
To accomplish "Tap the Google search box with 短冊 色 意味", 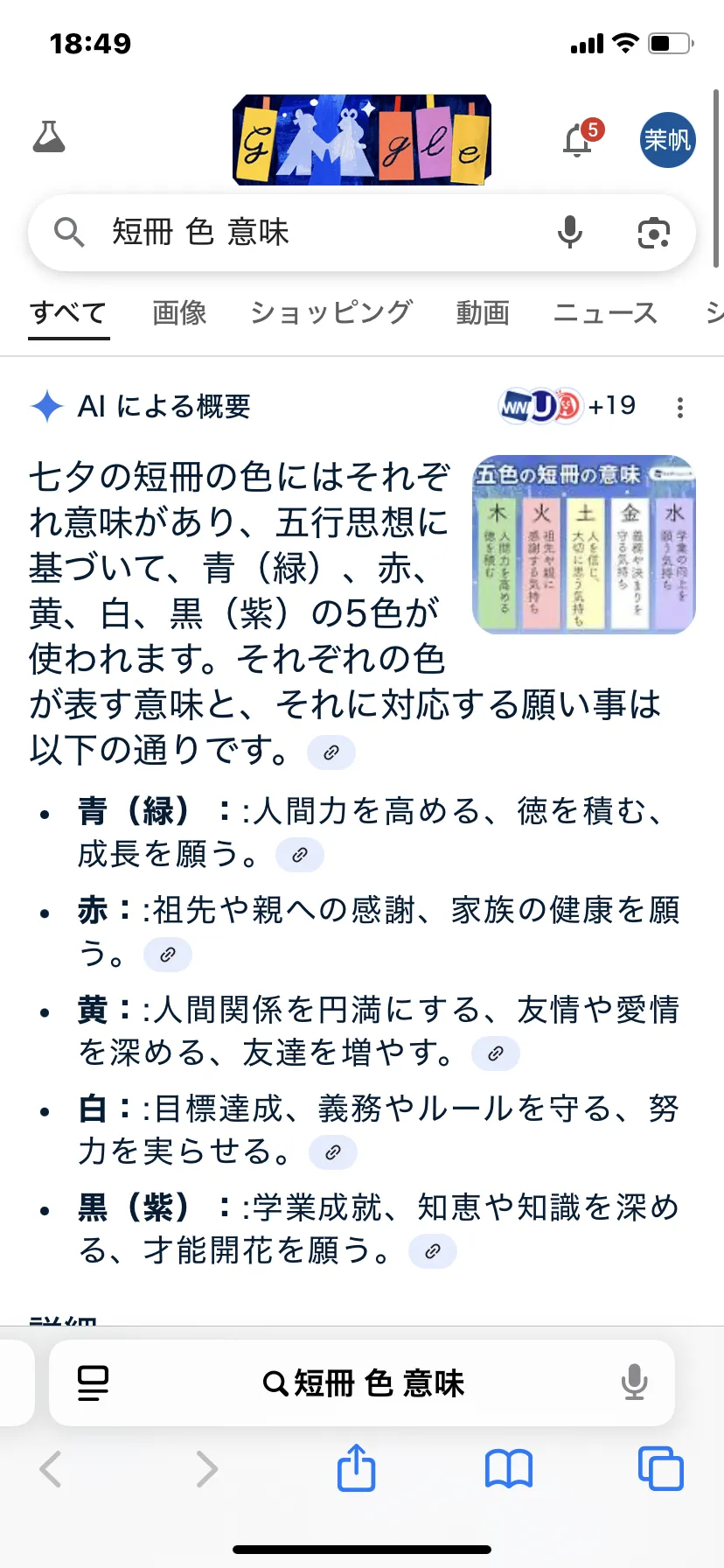I will click(362, 232).
